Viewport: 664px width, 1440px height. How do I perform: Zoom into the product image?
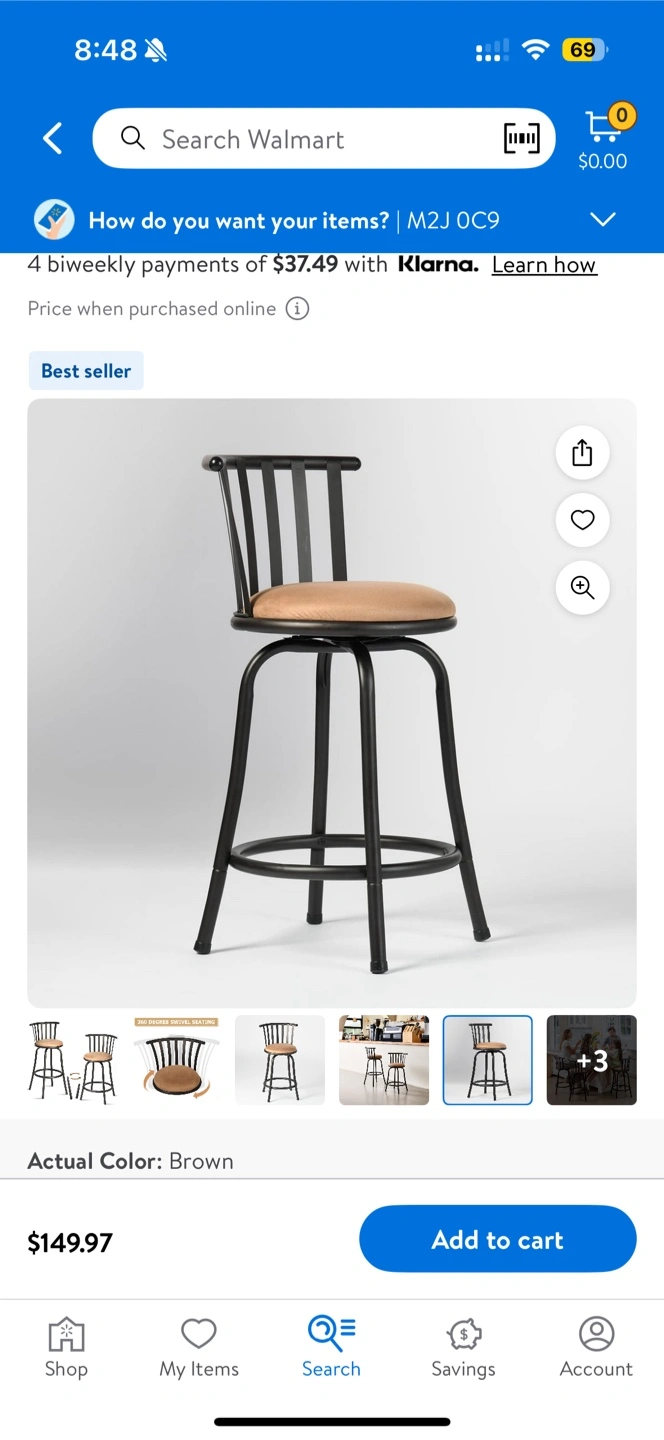582,587
